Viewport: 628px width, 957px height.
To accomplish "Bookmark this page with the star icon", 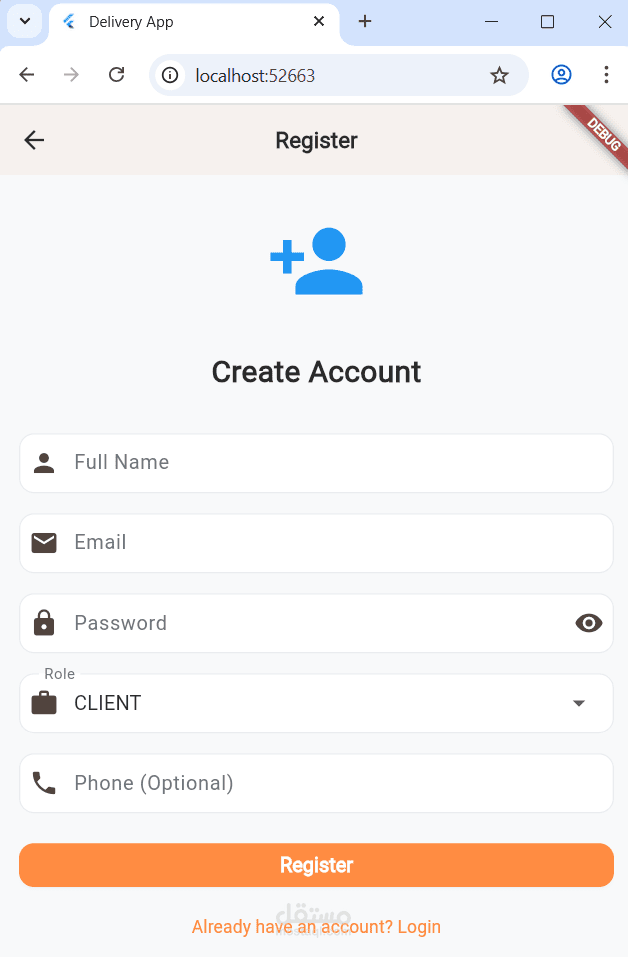I will click(x=499, y=75).
